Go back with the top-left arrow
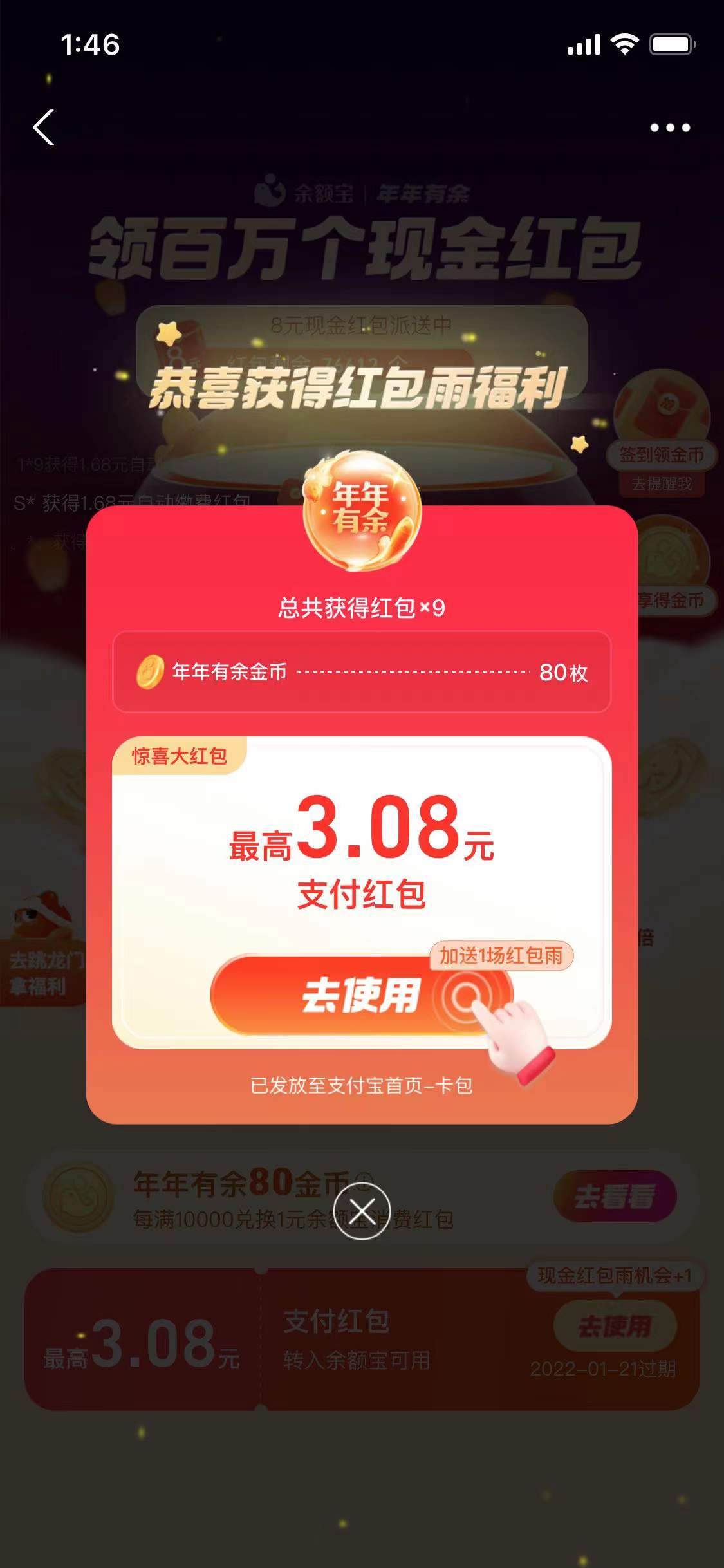724x1568 pixels. (x=44, y=127)
